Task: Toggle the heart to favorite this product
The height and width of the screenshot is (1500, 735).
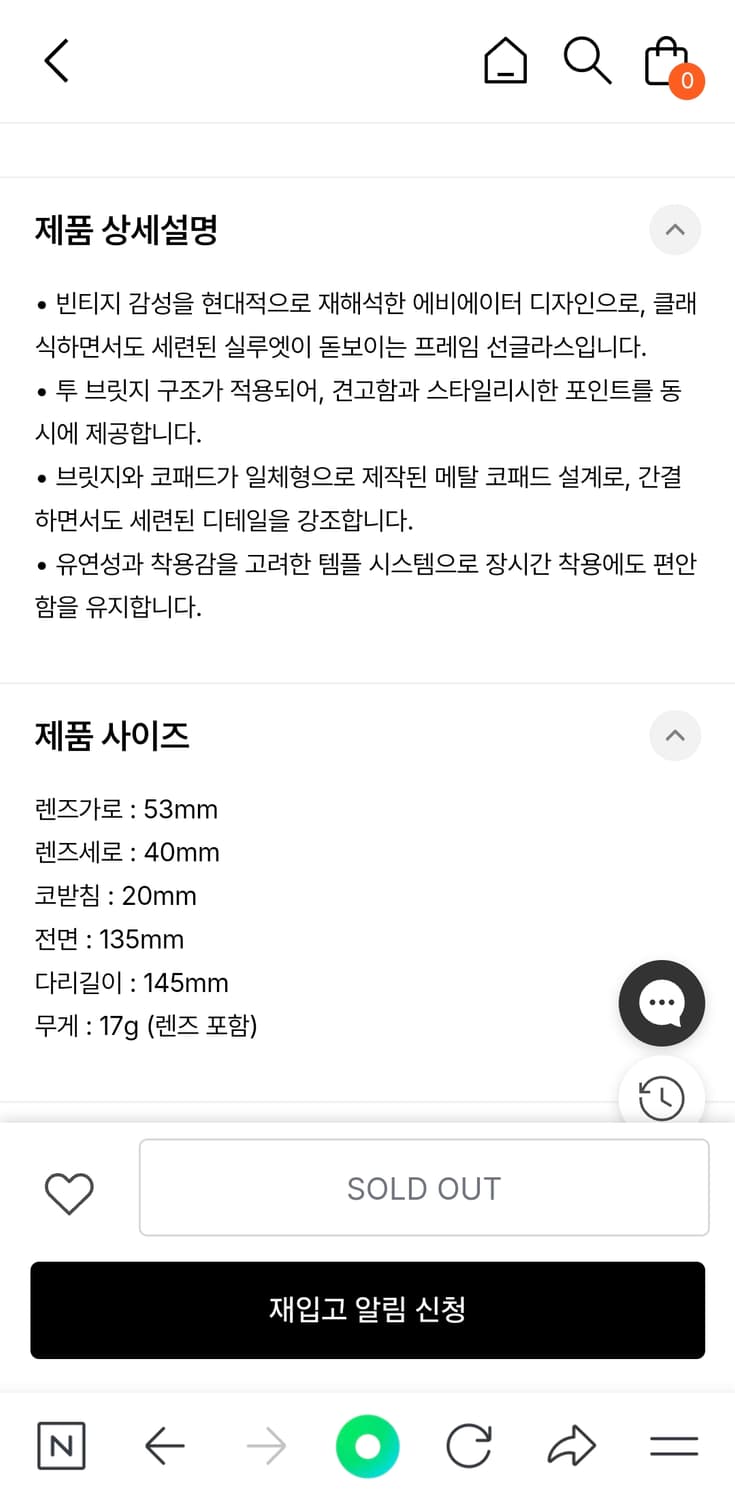Action: tap(68, 1192)
